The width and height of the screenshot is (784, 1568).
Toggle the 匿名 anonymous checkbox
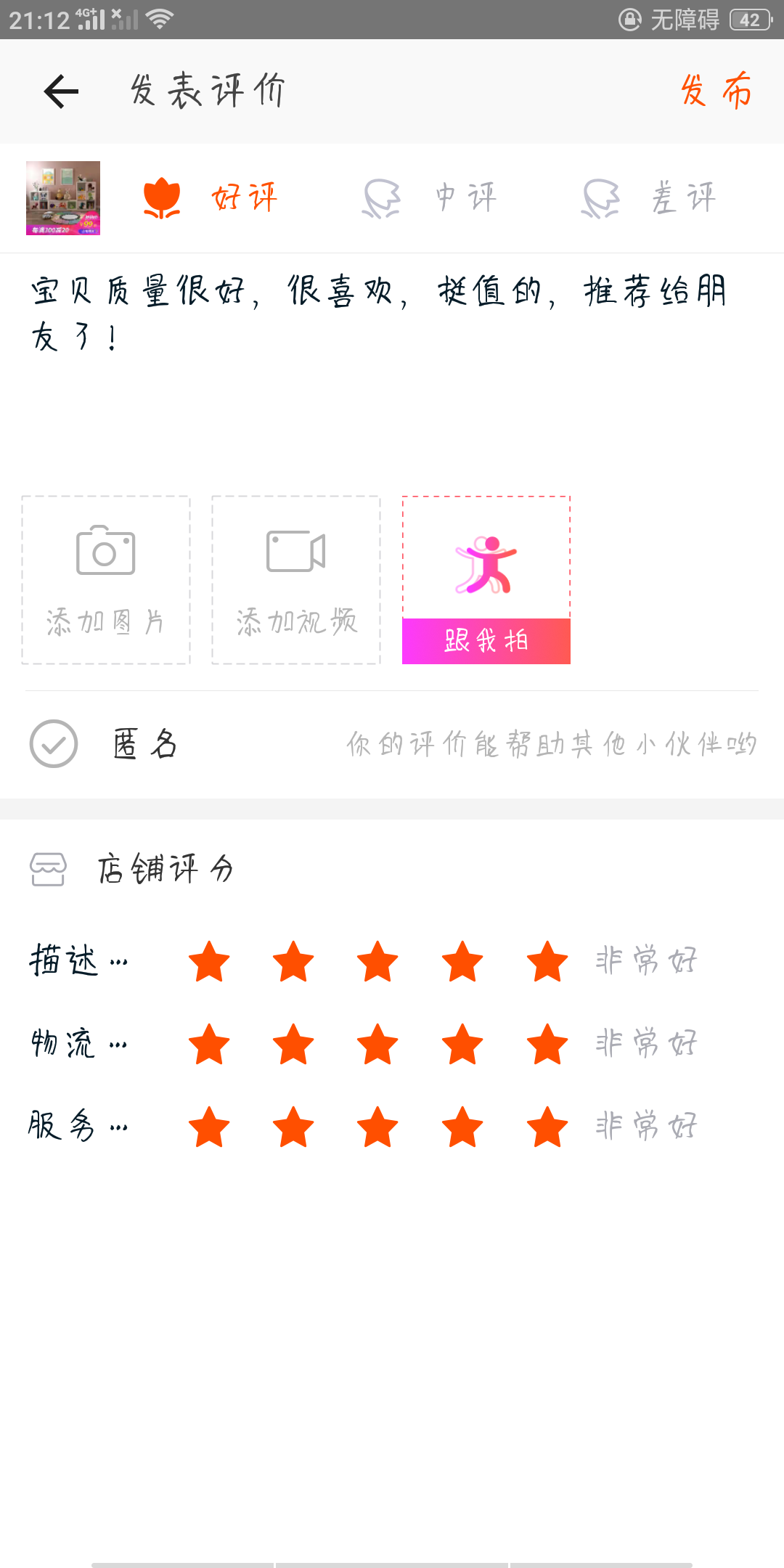click(x=54, y=744)
